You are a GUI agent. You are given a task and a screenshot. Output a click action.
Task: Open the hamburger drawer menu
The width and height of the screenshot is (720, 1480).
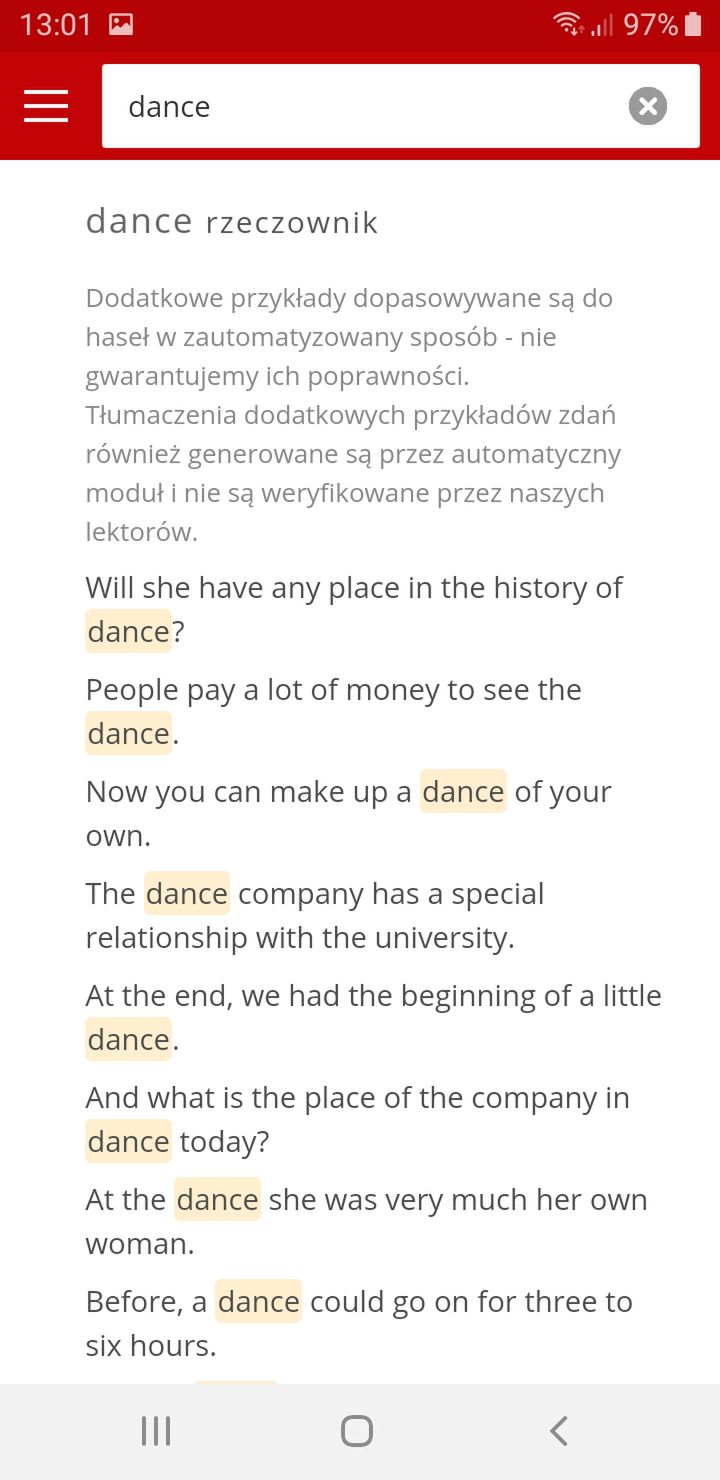(46, 106)
